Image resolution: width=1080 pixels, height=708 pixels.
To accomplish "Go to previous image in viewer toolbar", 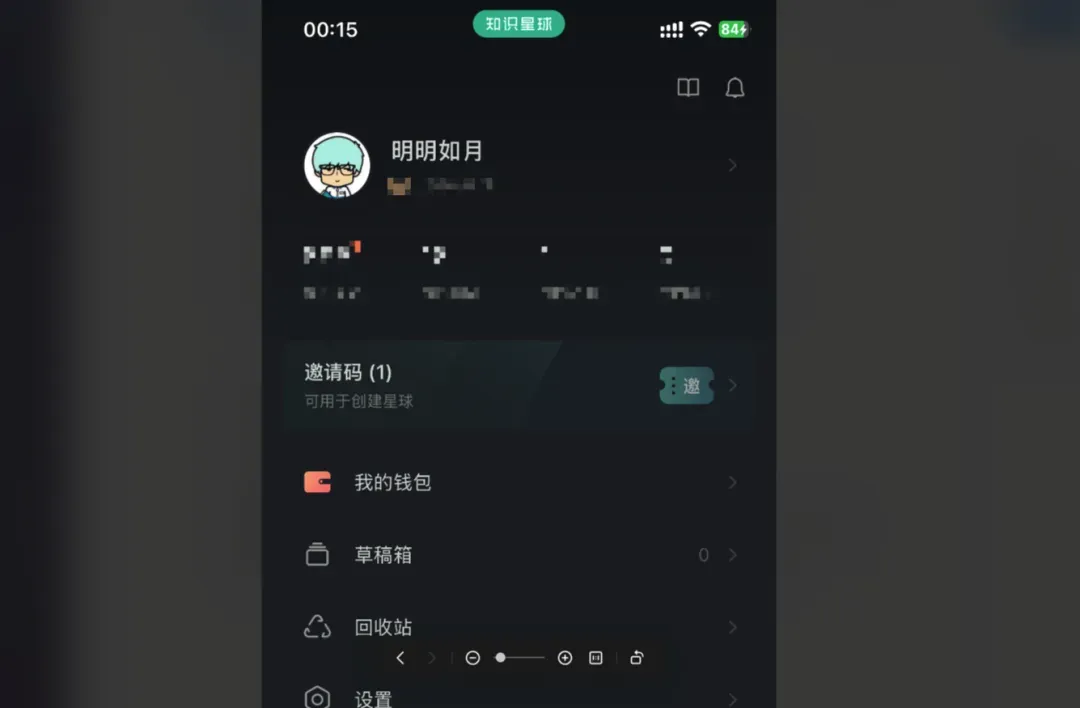I will pyautogui.click(x=400, y=658).
